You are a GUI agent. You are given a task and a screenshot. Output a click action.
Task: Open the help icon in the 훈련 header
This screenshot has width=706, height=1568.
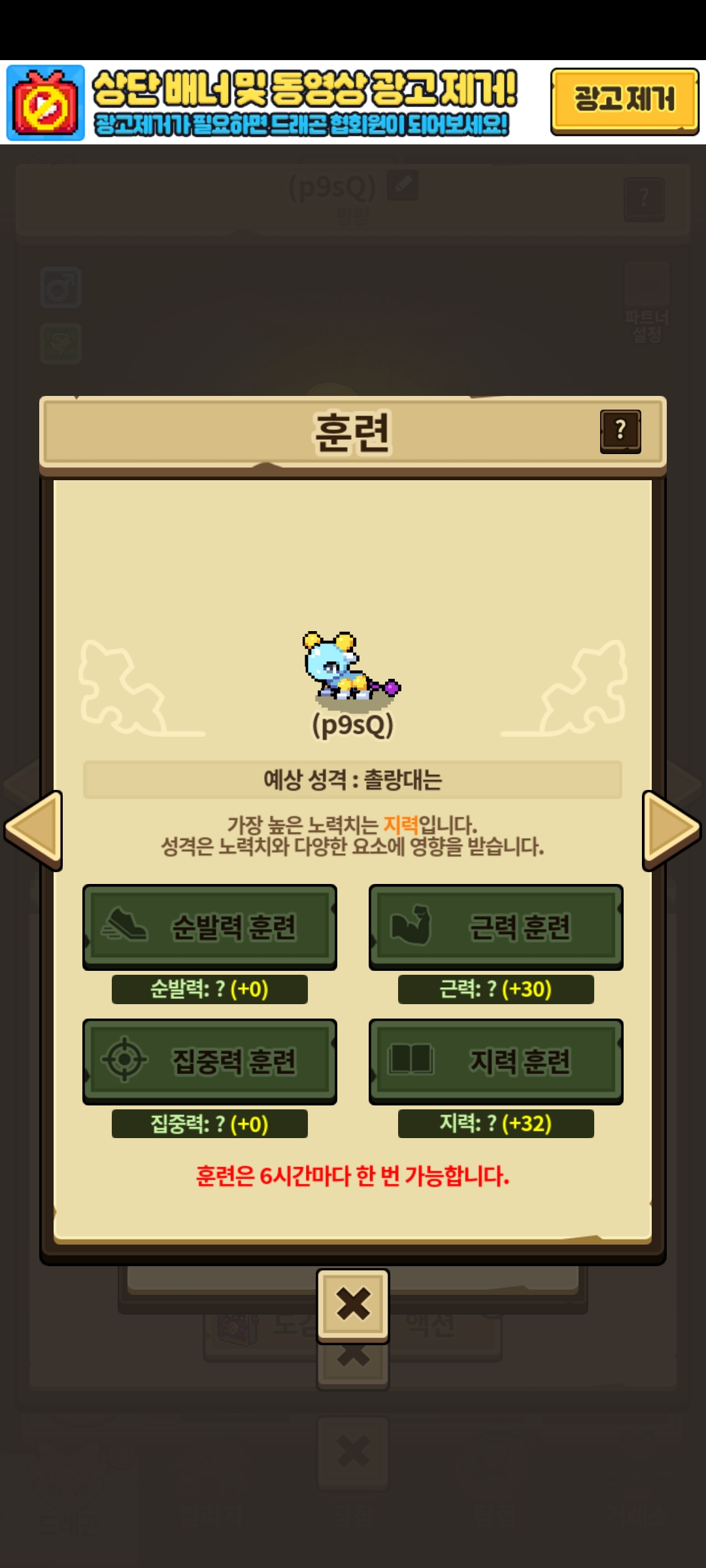point(620,431)
